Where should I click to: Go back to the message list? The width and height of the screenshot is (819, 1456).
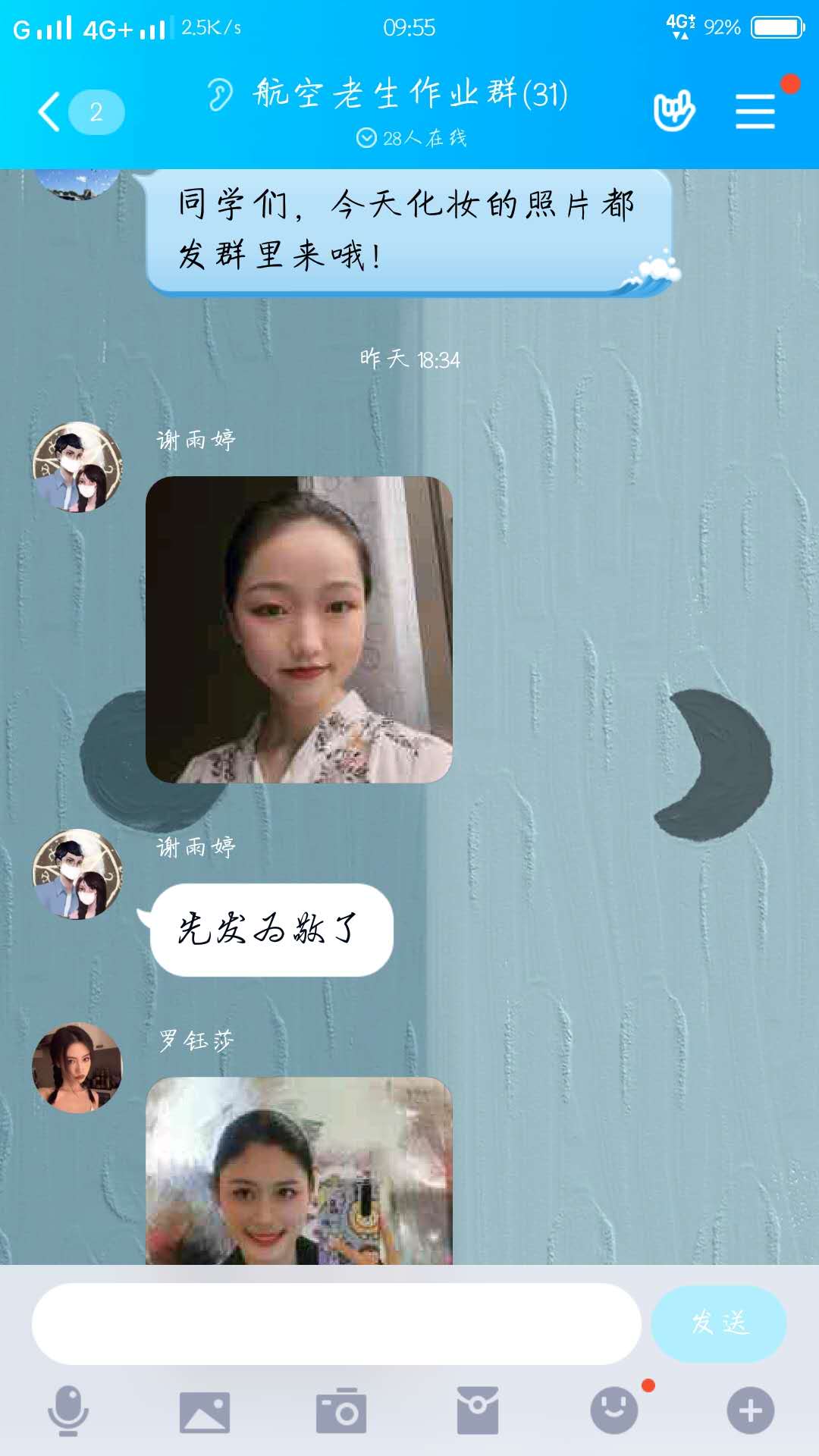[50, 112]
